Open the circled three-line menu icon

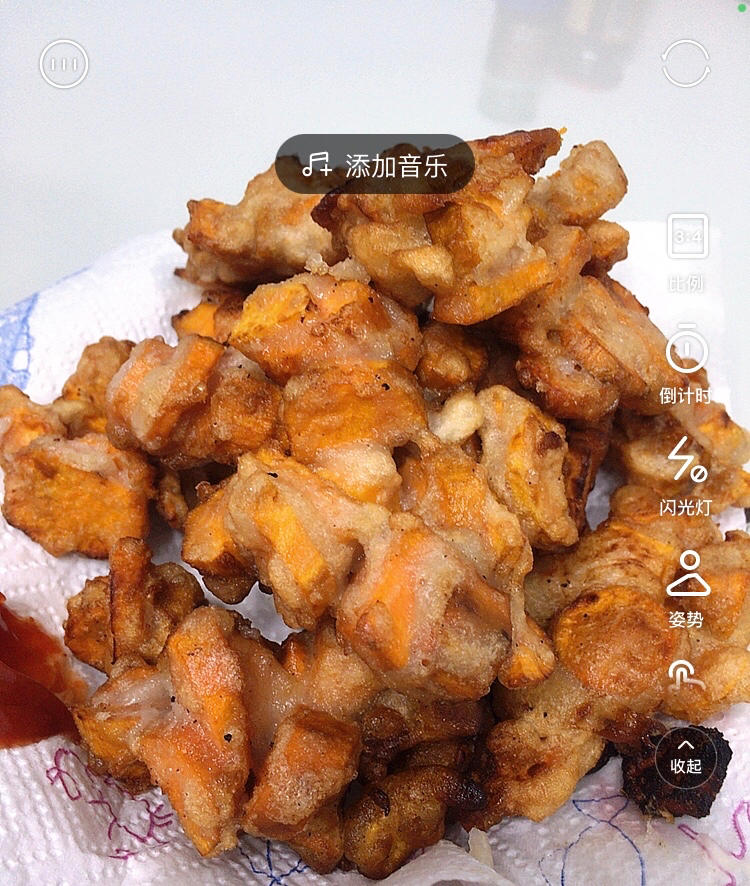click(64, 64)
